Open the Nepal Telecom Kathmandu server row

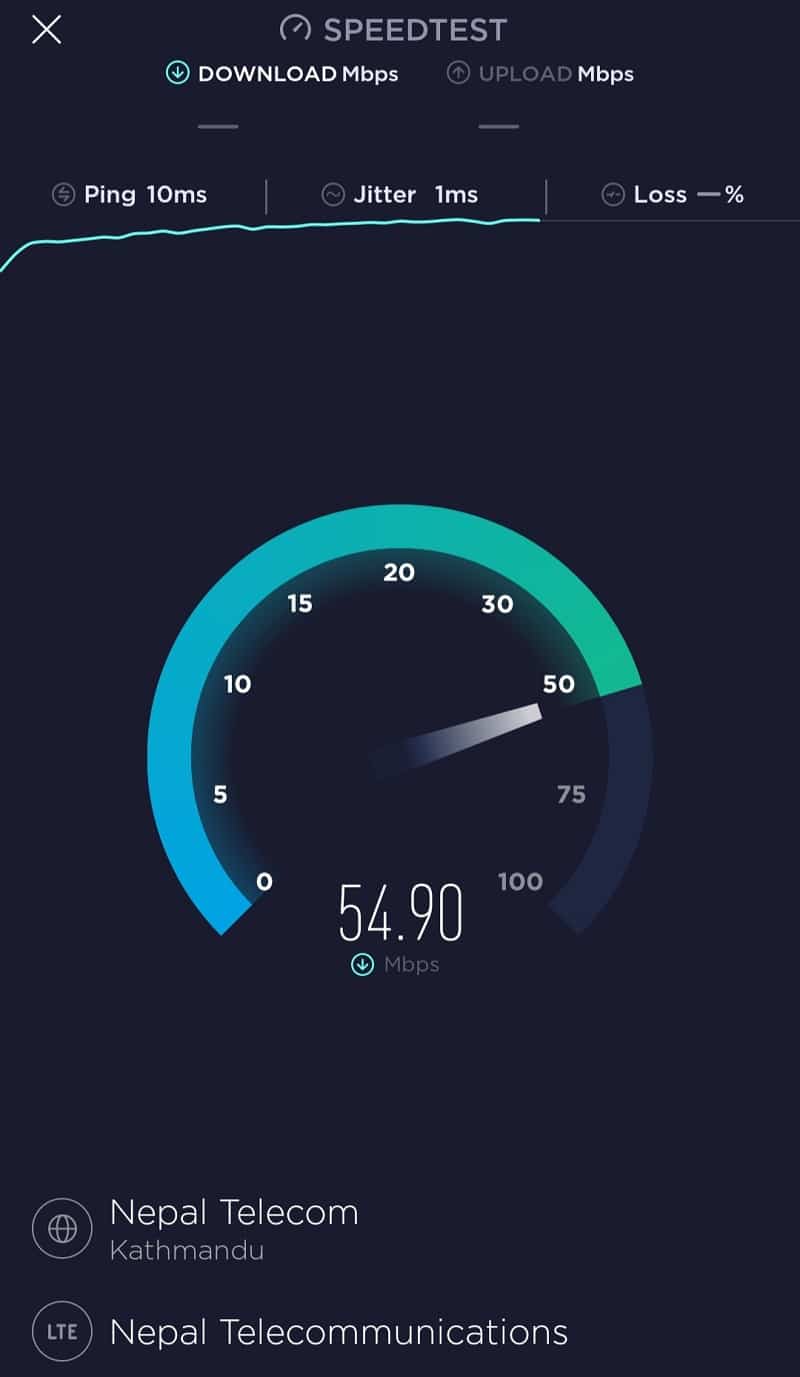pos(233,1228)
